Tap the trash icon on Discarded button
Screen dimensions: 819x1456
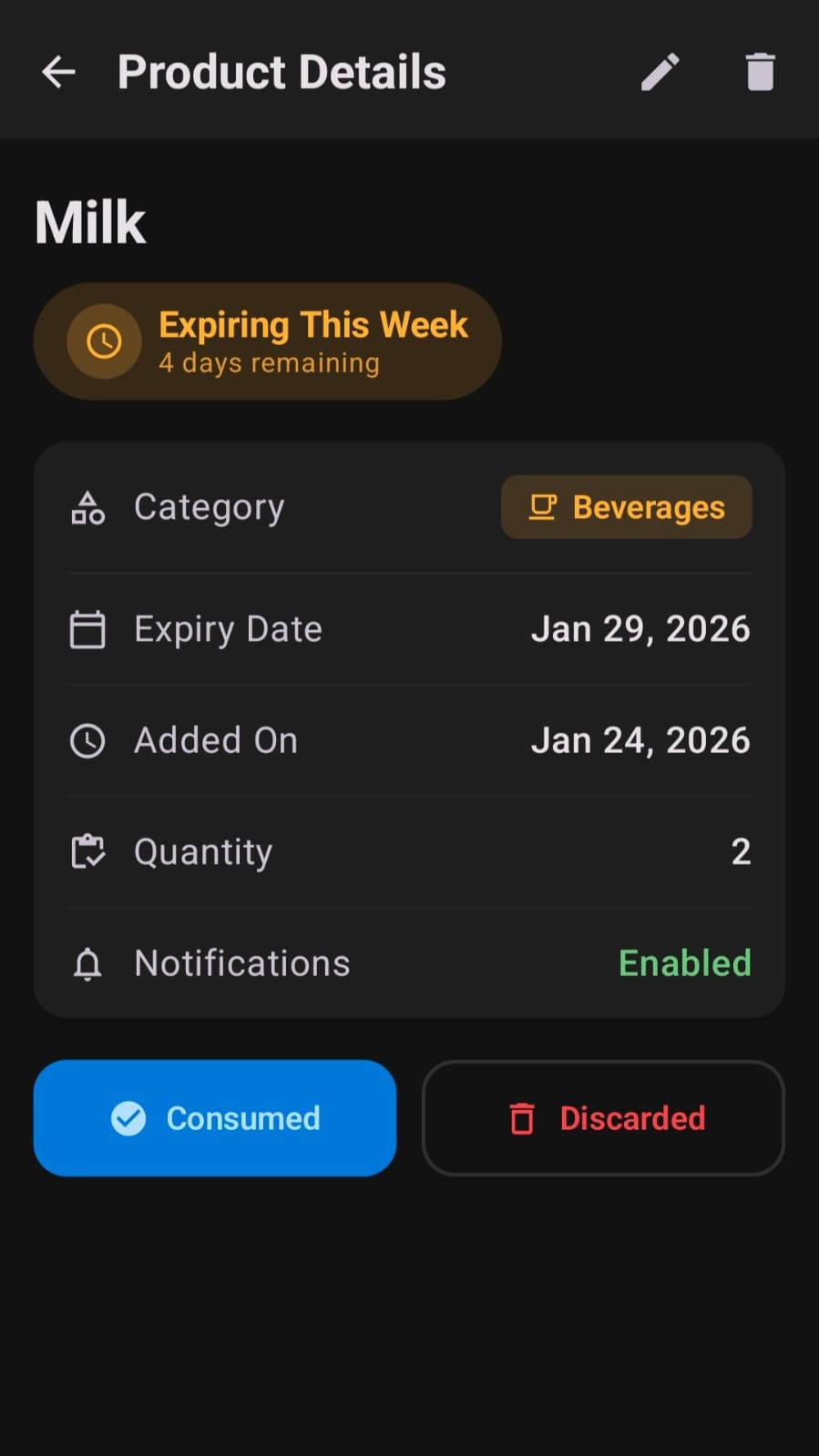click(x=521, y=1117)
